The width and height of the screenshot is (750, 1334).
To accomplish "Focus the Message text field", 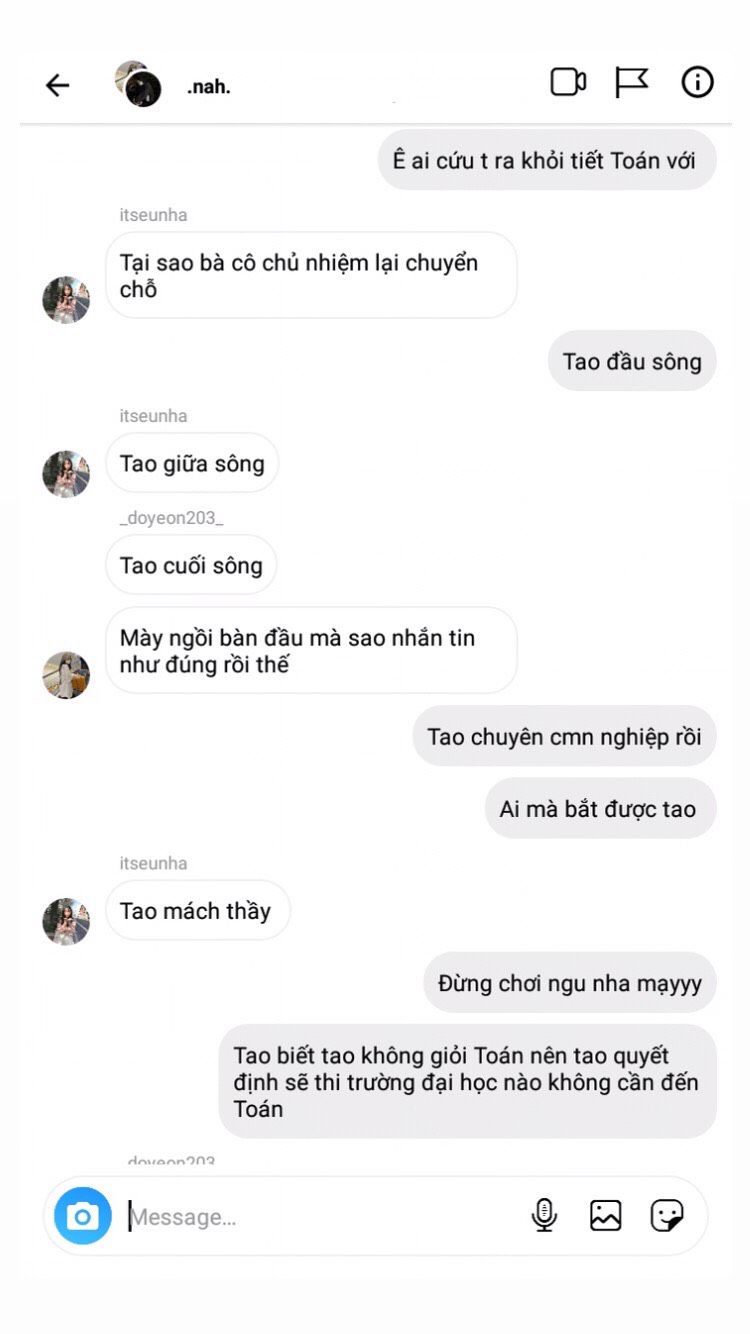I will pyautogui.click(x=320, y=1217).
